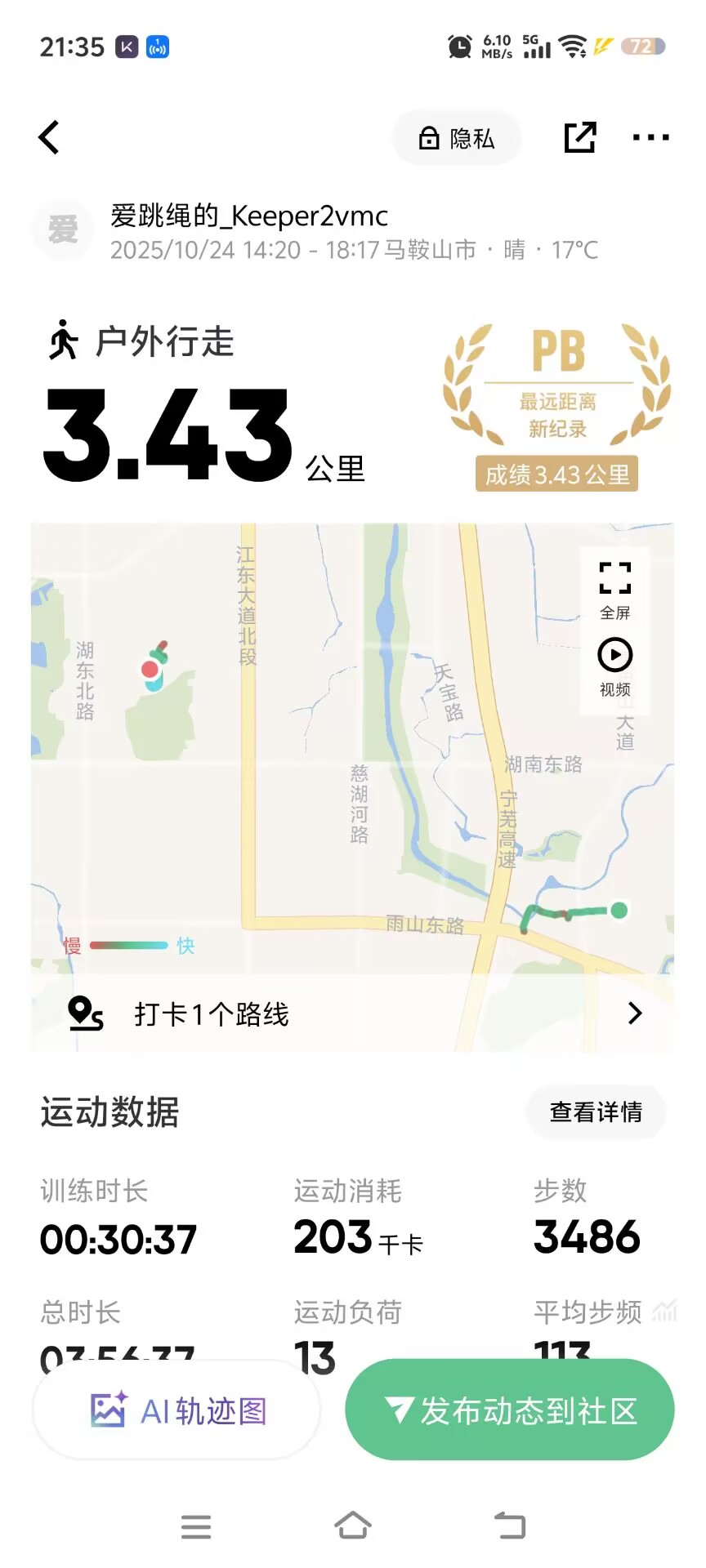Screen dimensions: 706x1568
Task: Share this workout record
Action: (x=580, y=137)
